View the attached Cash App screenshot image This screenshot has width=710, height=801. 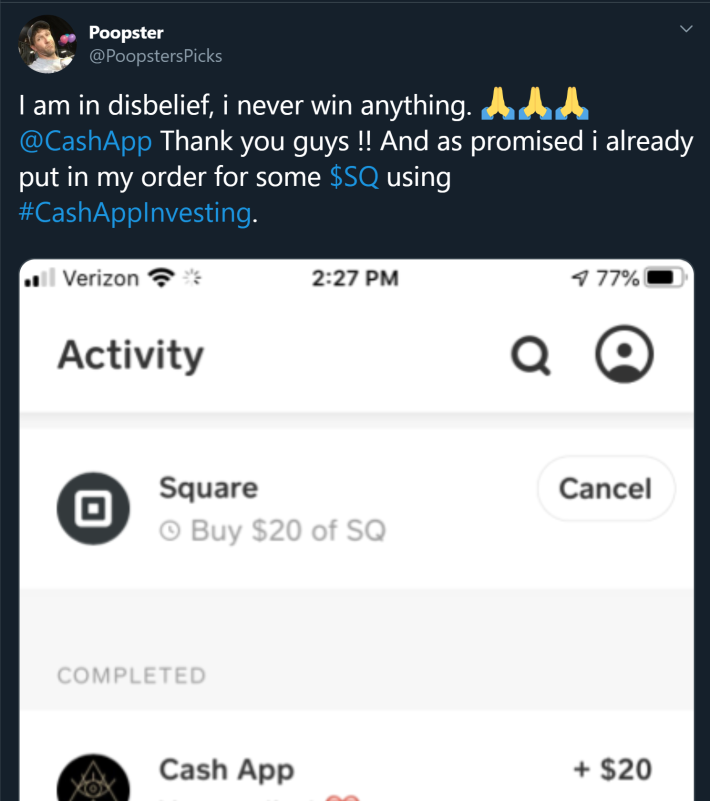pyautogui.click(x=356, y=530)
